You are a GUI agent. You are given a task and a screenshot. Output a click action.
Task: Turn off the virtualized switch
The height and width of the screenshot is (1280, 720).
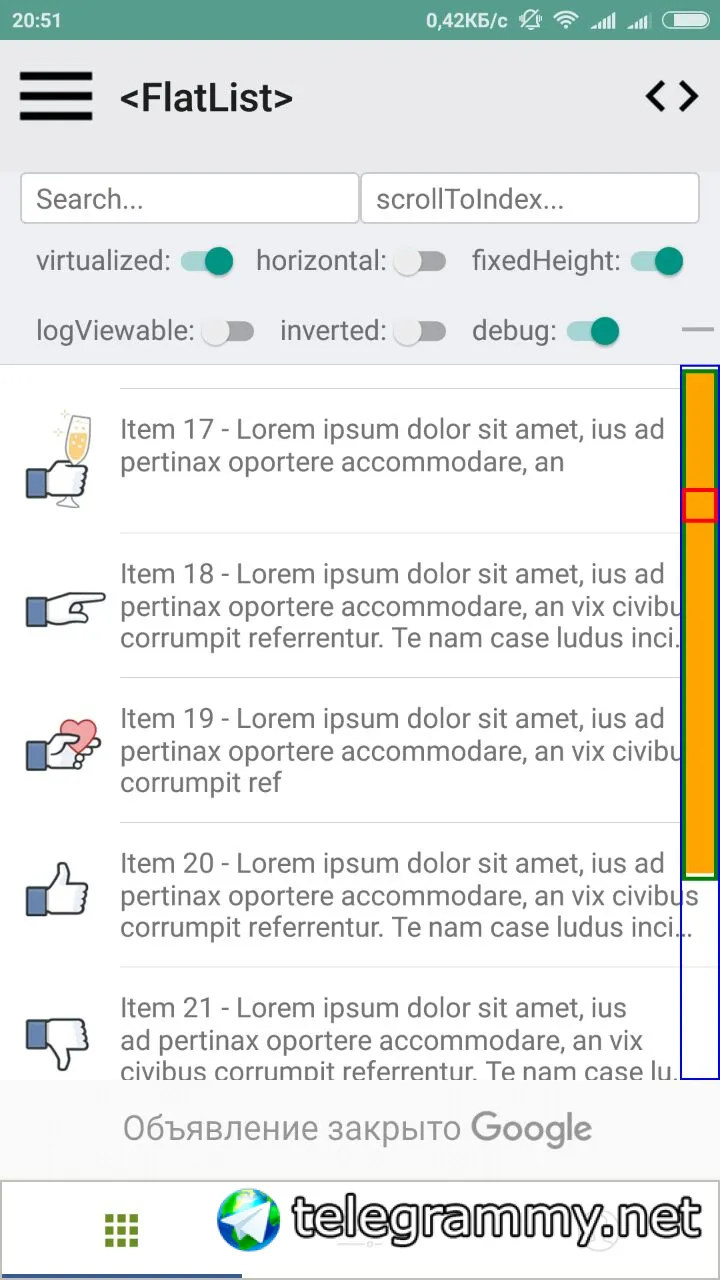click(x=207, y=262)
